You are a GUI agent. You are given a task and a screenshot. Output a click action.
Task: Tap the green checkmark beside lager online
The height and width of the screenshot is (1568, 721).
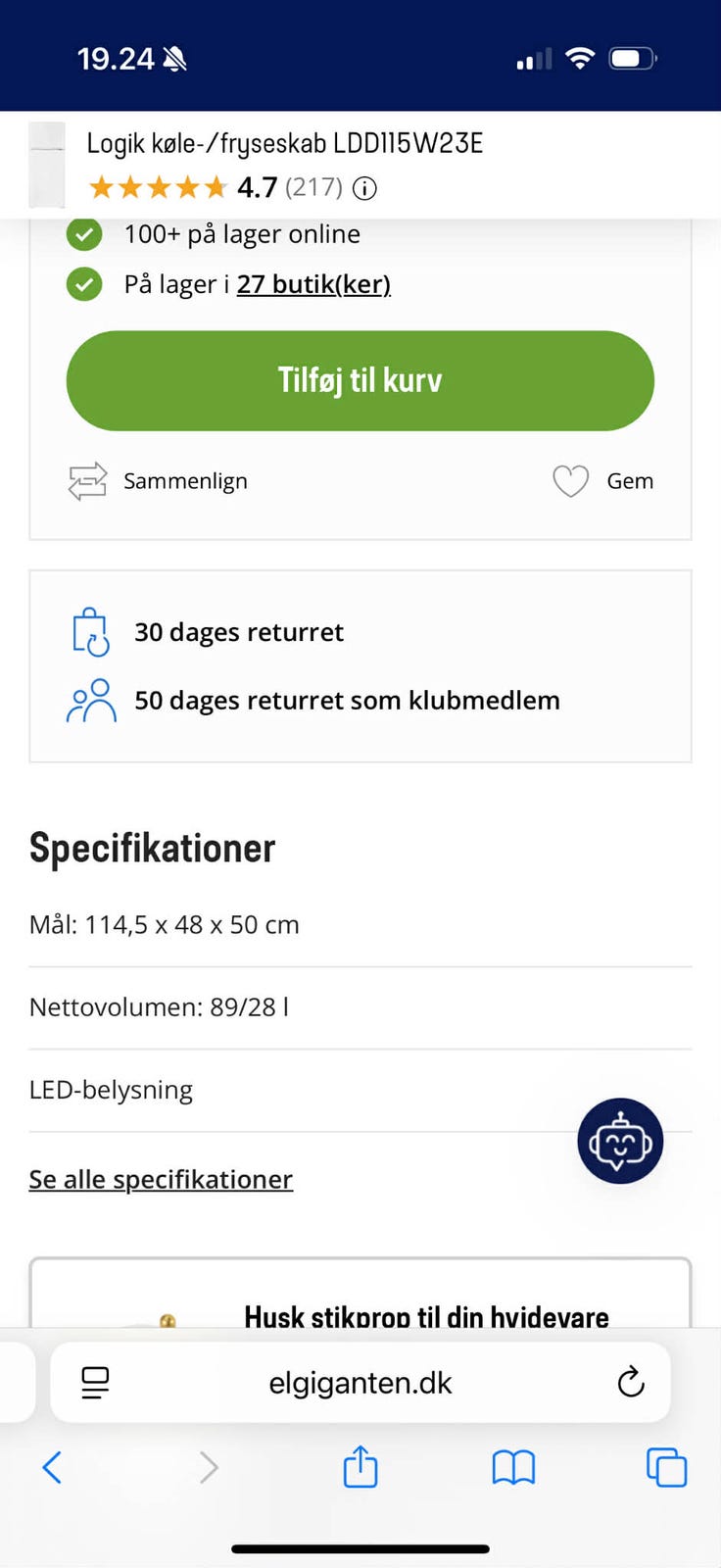(x=84, y=234)
